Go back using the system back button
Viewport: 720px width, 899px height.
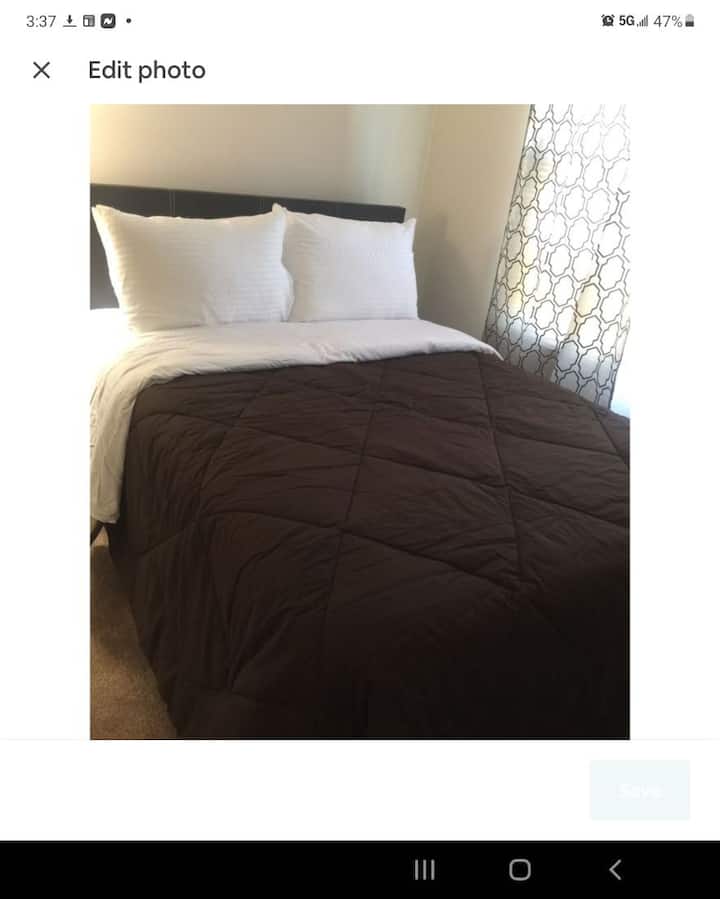tap(615, 869)
